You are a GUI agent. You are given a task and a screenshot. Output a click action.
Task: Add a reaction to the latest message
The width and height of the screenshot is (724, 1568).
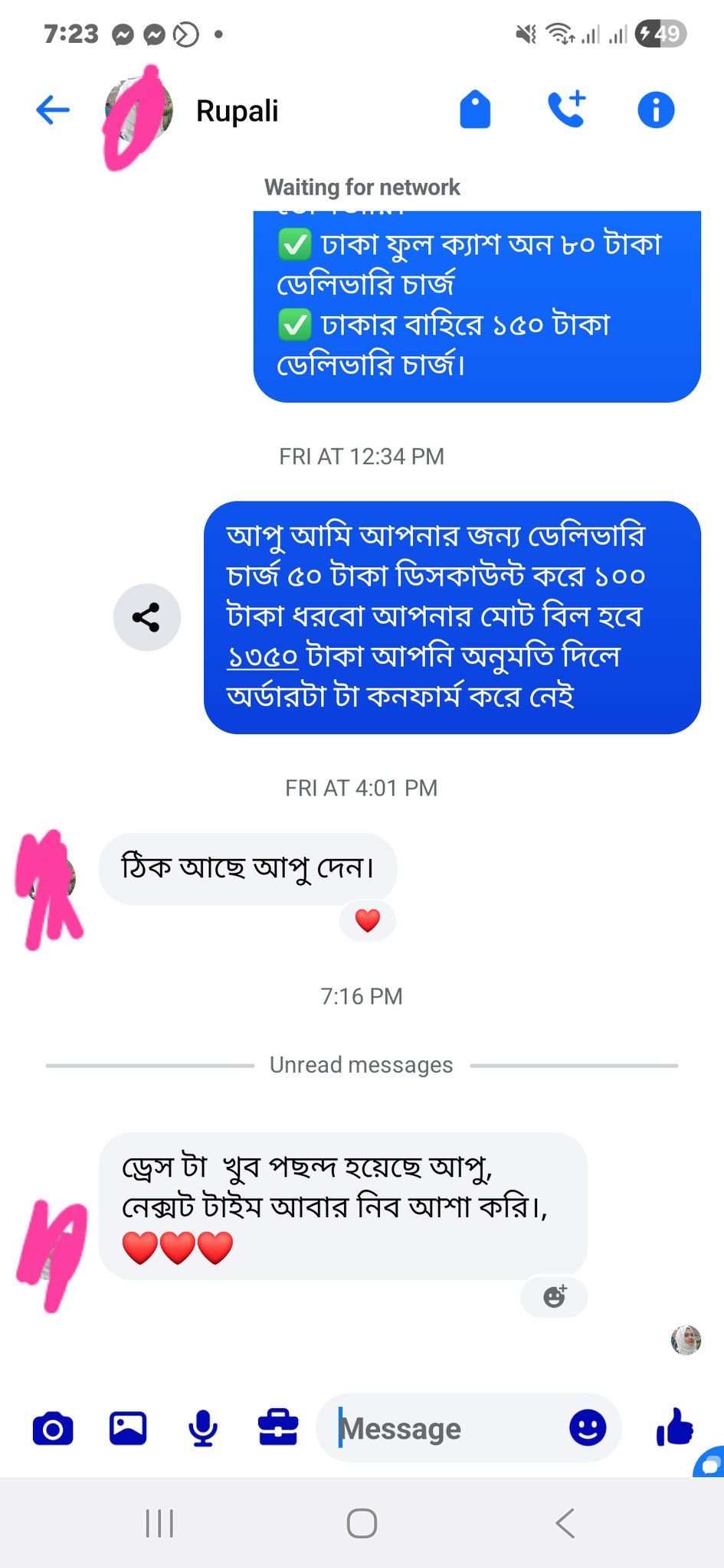[554, 1297]
